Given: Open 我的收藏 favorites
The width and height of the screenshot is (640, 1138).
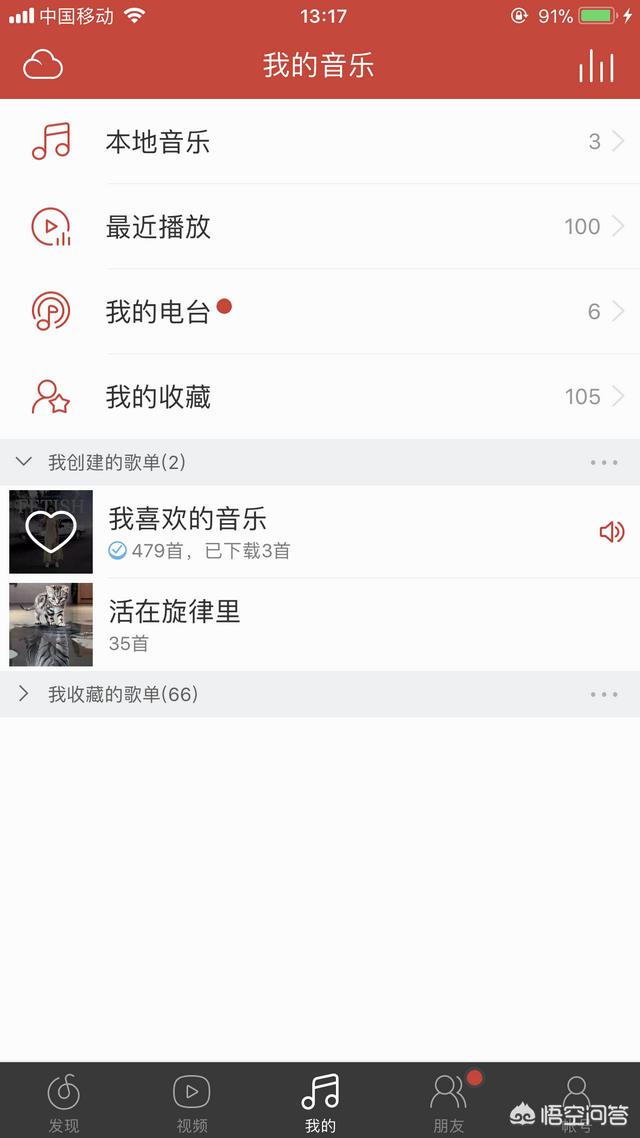Looking at the screenshot, I should pos(320,397).
